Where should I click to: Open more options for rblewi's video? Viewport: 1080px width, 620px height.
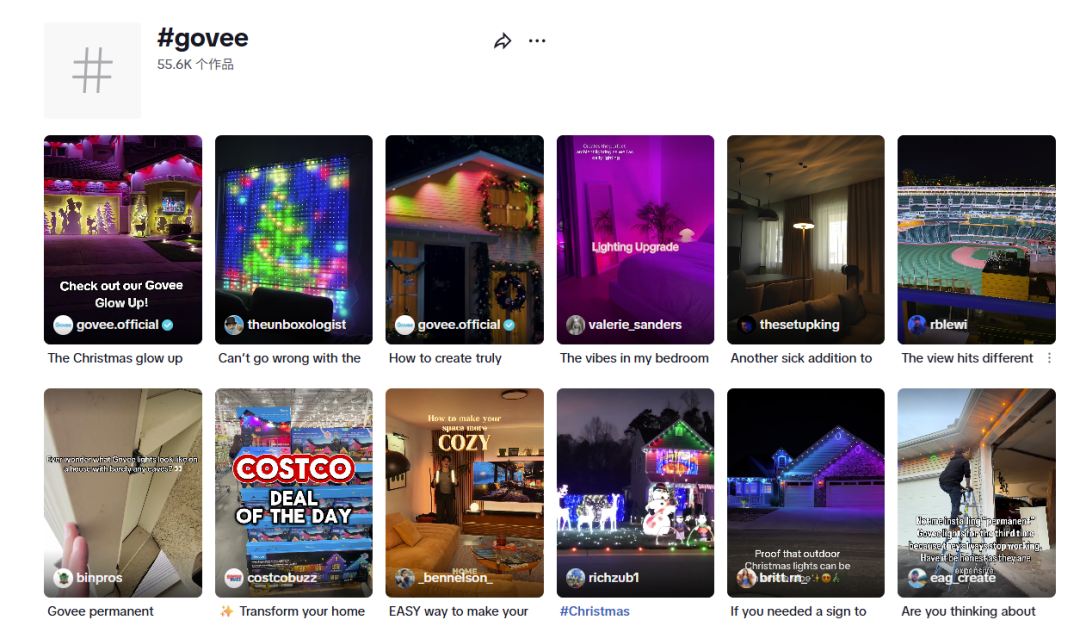1049,358
